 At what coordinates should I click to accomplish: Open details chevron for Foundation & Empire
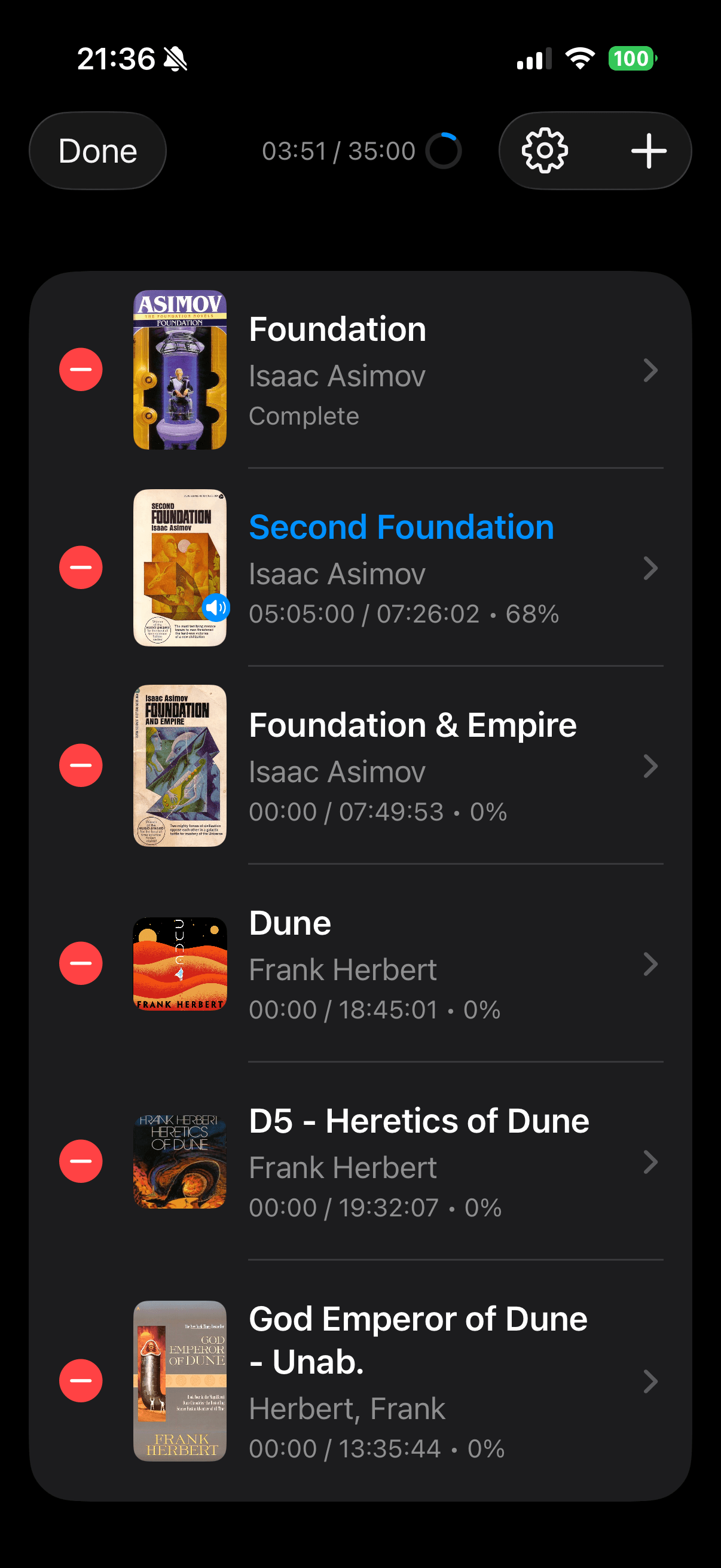(x=650, y=765)
